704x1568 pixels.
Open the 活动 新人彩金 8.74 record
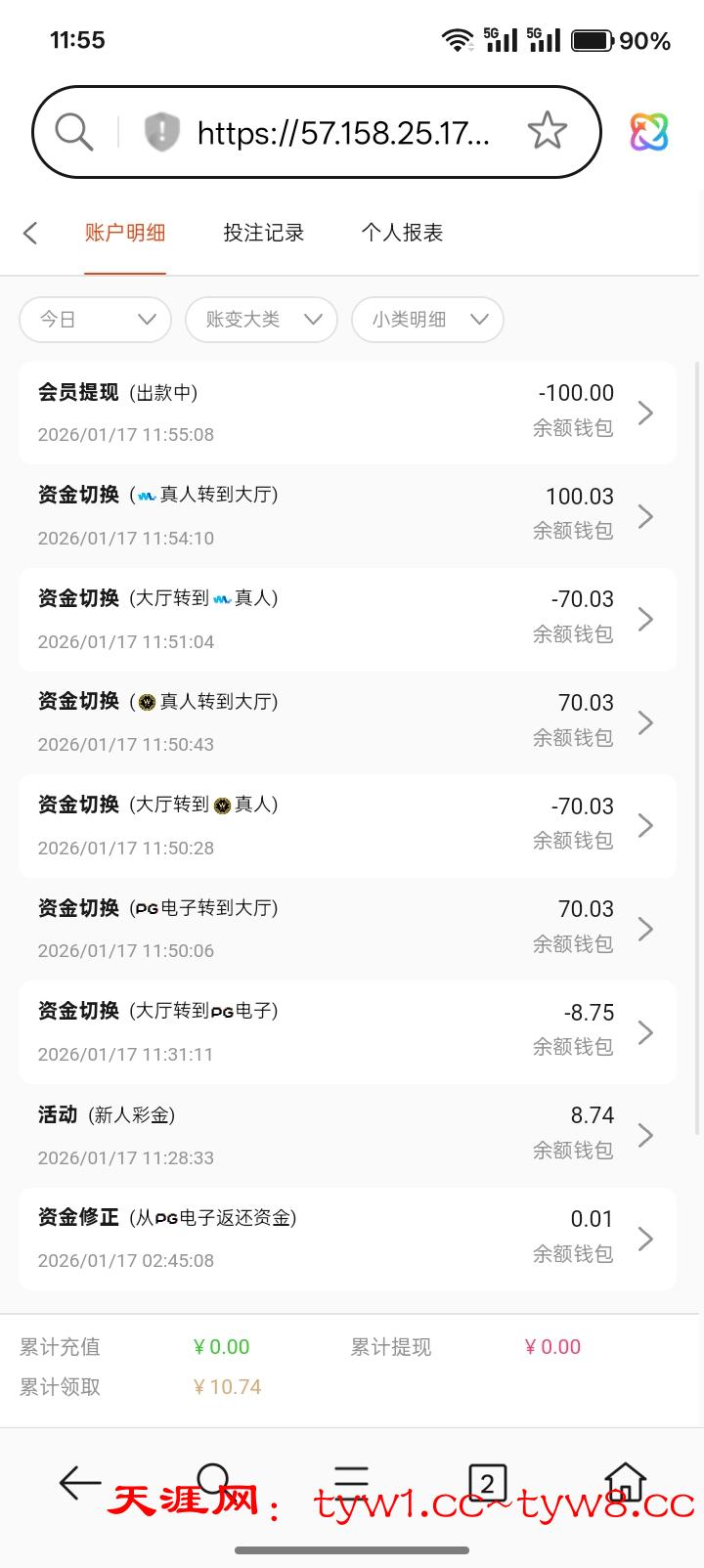(347, 1135)
